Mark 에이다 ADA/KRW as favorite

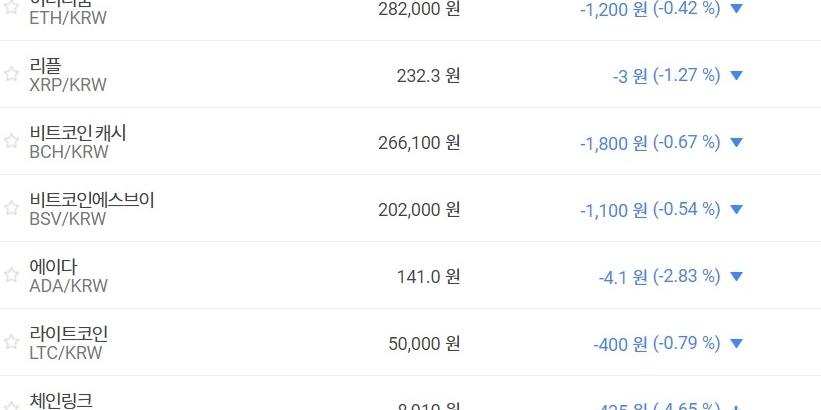[11, 275]
